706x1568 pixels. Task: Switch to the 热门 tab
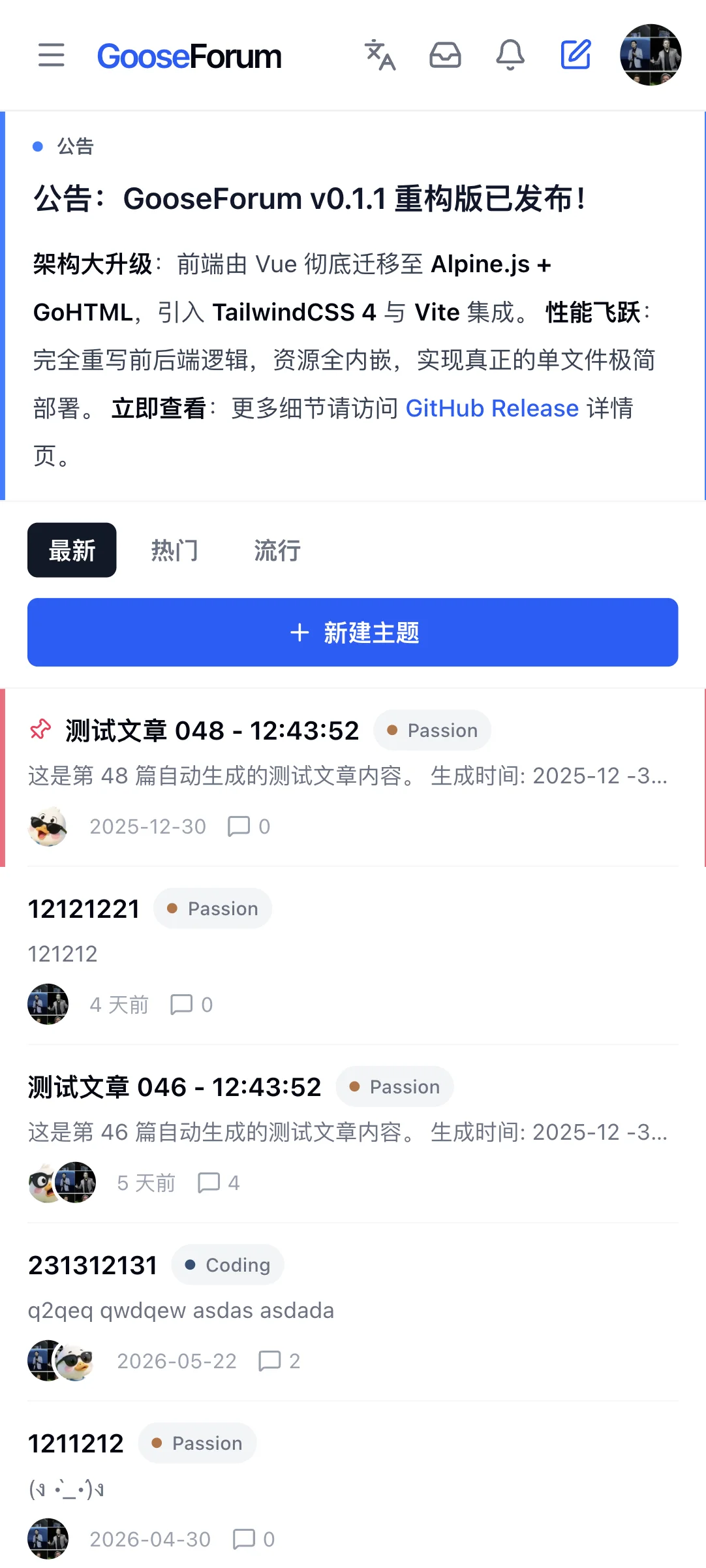click(x=174, y=550)
